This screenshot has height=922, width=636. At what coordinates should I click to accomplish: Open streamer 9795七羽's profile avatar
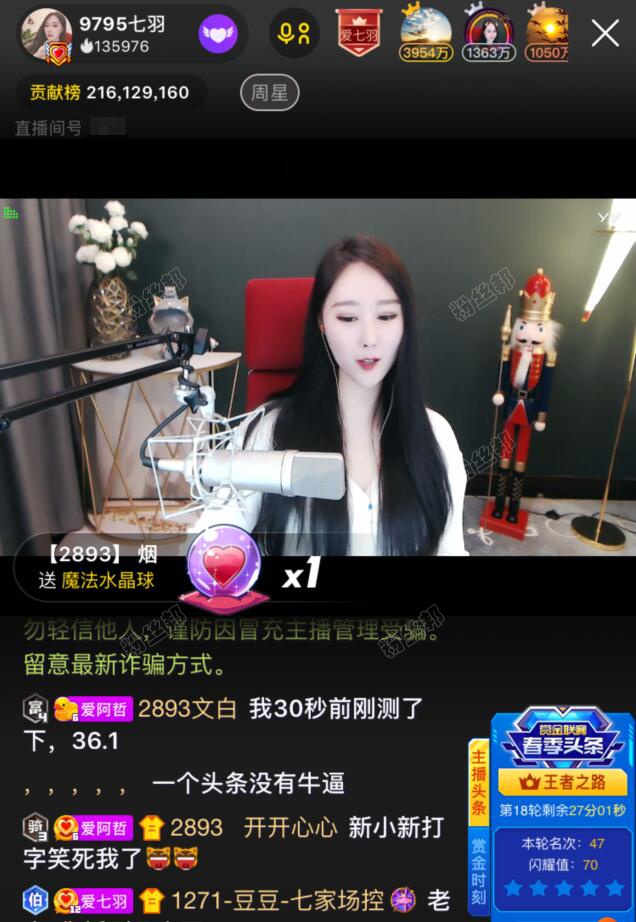click(45, 34)
